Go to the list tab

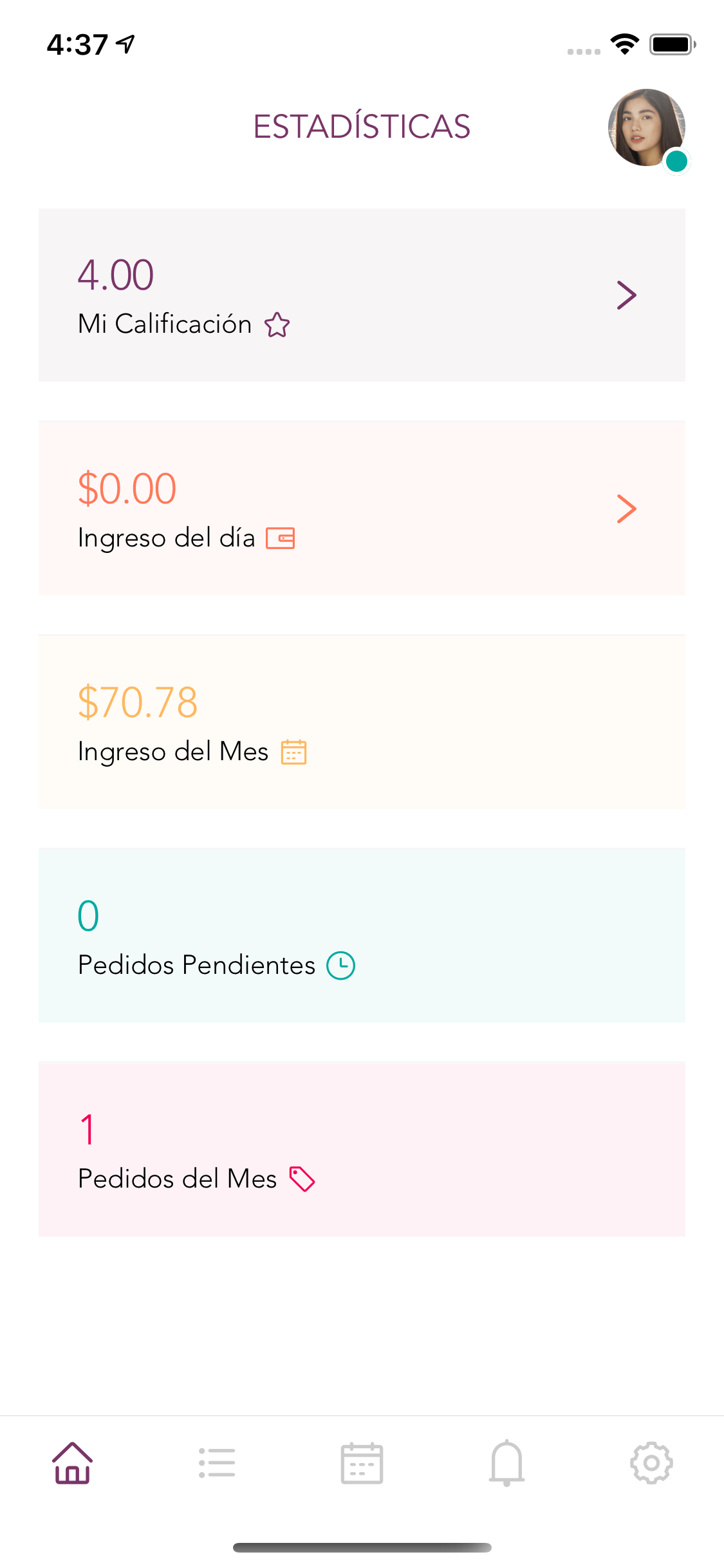point(217,1462)
